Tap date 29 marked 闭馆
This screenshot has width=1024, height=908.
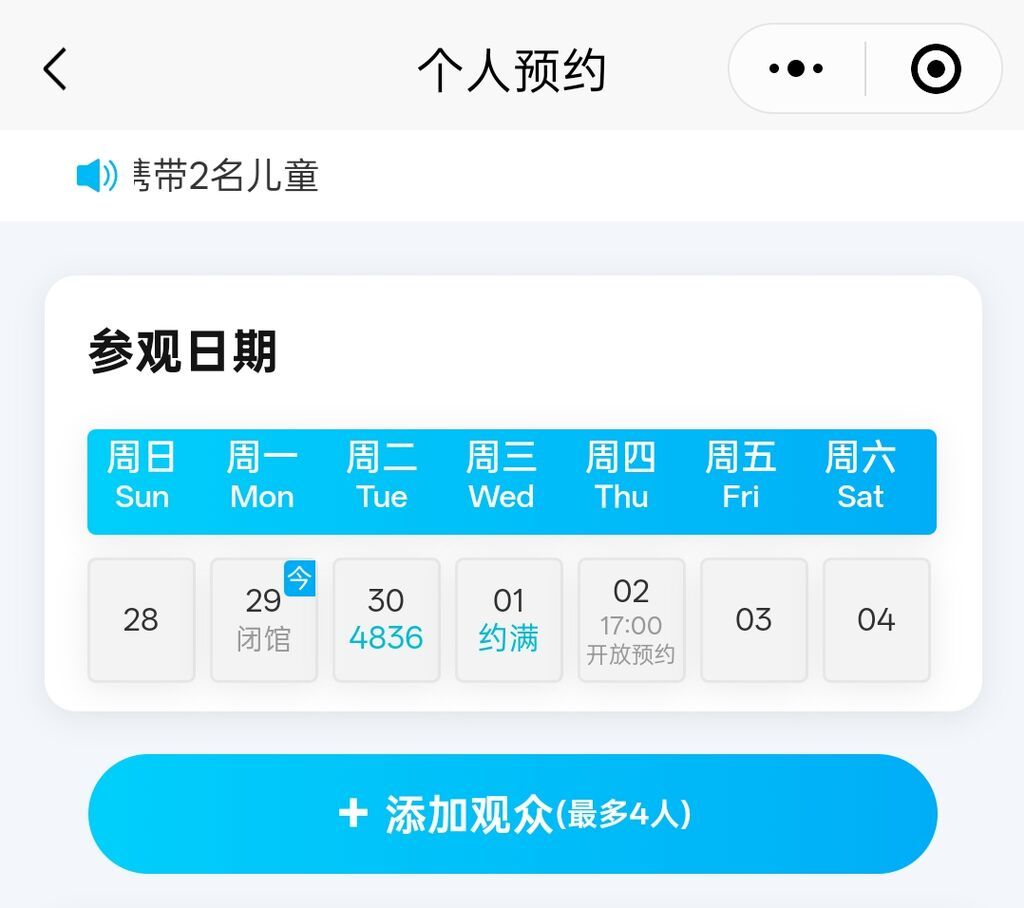click(x=263, y=620)
